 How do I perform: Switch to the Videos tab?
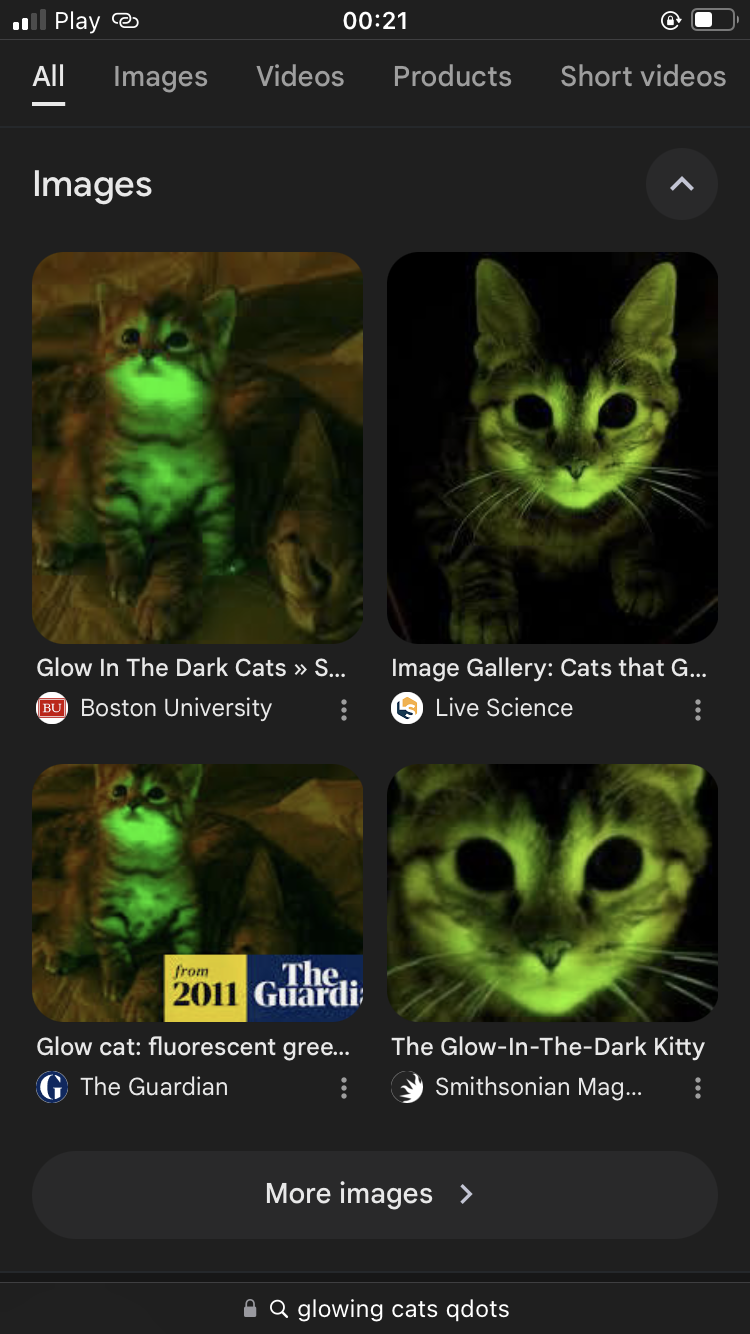pos(300,77)
